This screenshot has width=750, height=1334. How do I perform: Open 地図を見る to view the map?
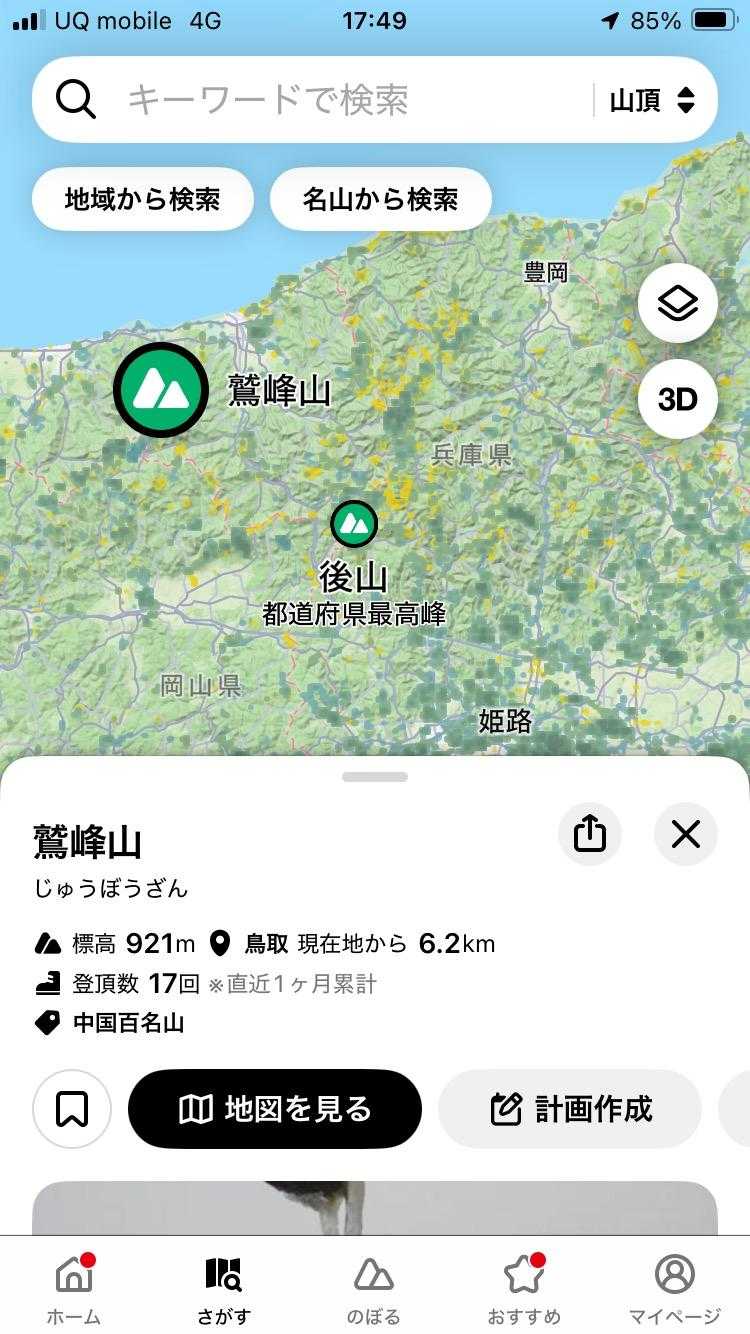(275, 1108)
